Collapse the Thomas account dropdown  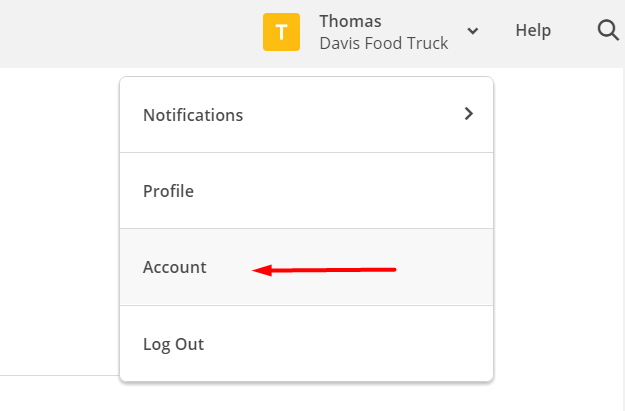tap(473, 31)
